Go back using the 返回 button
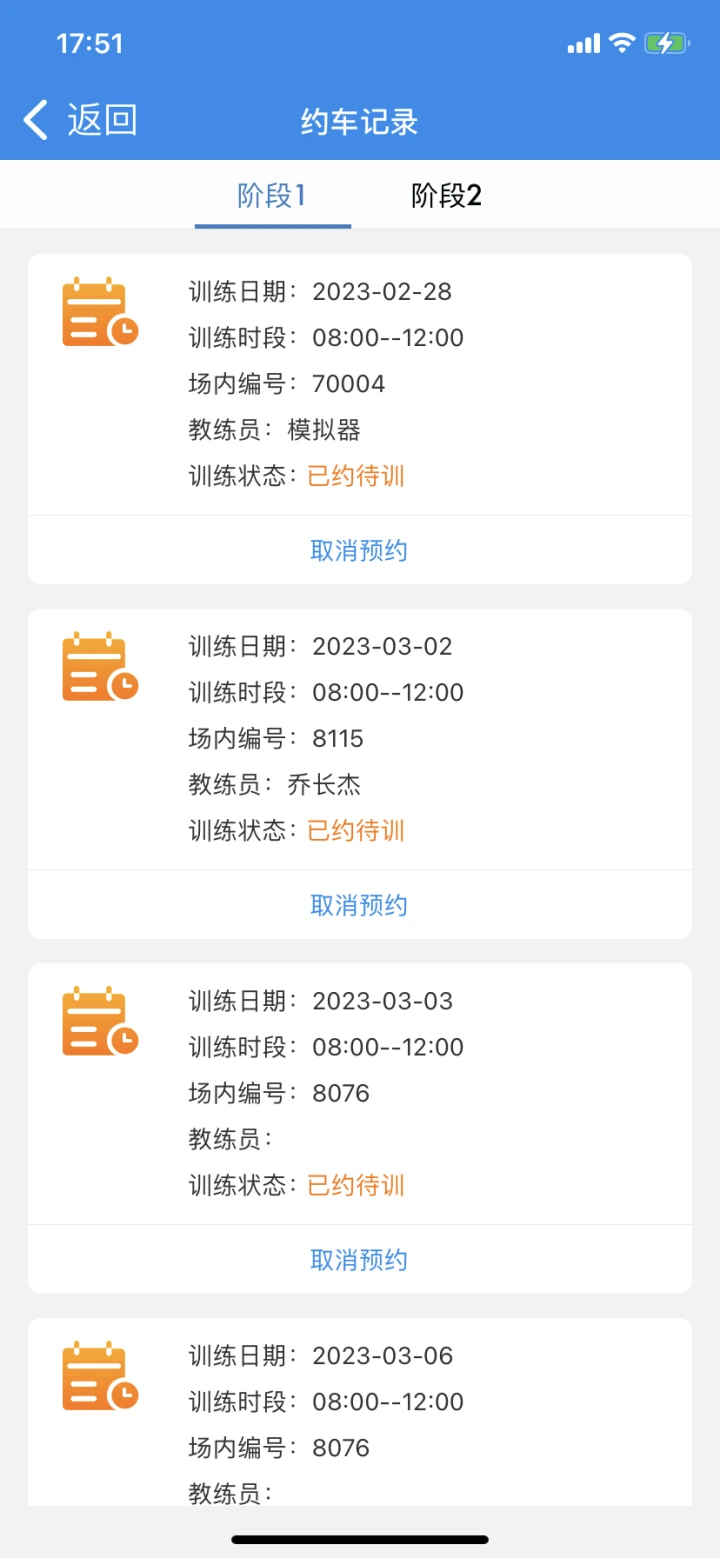The width and height of the screenshot is (720, 1558). 80,121
